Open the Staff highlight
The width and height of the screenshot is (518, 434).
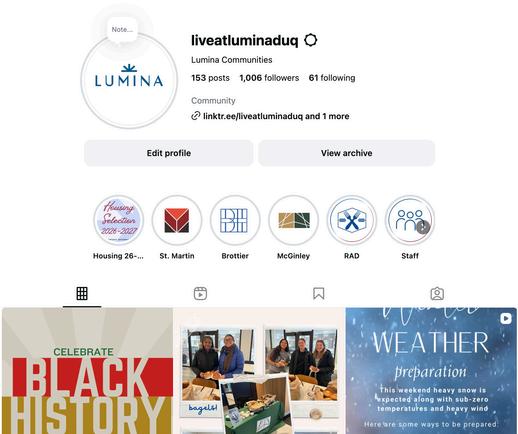coord(410,220)
